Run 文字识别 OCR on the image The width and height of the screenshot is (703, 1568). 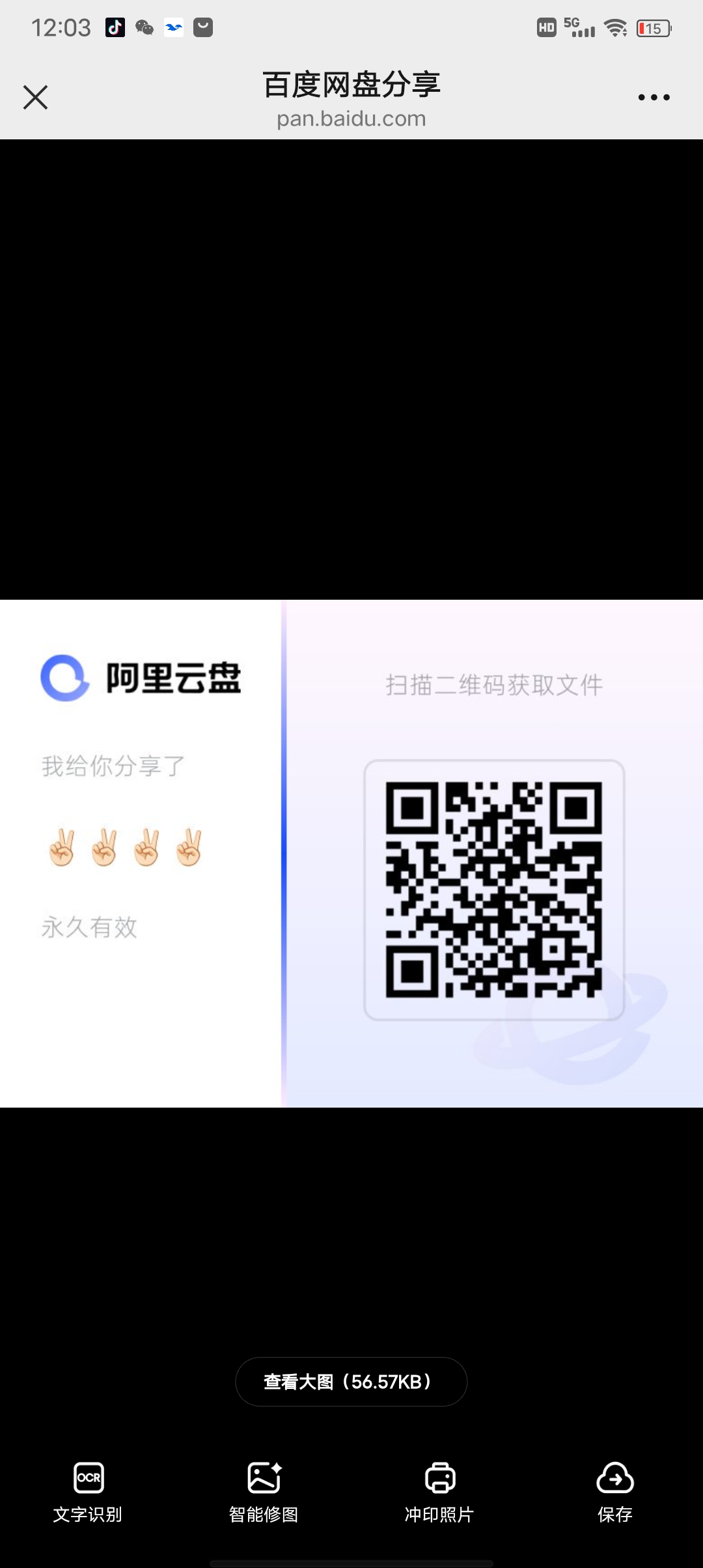pyautogui.click(x=88, y=1492)
